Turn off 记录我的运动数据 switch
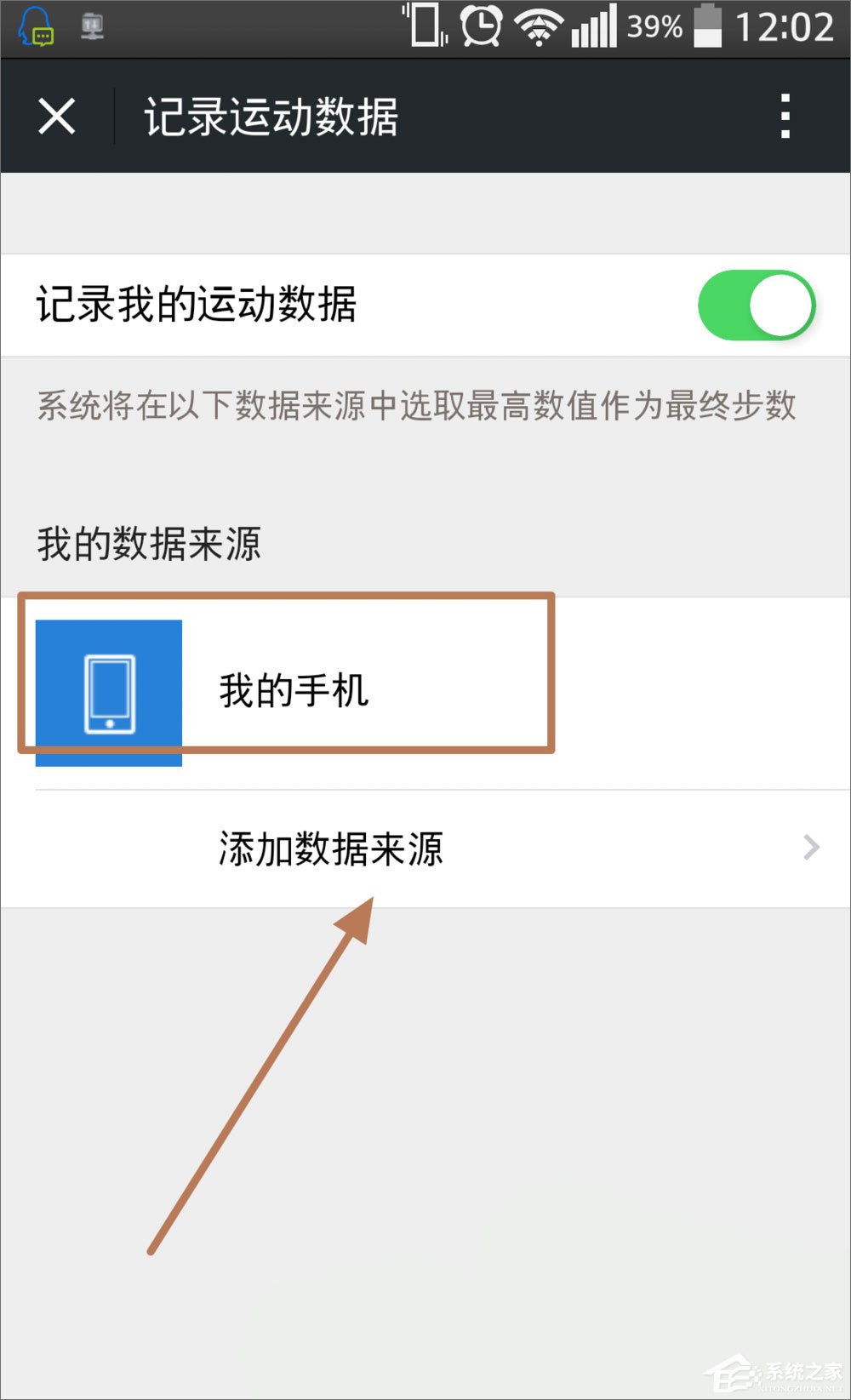The image size is (851, 1400). tap(756, 306)
